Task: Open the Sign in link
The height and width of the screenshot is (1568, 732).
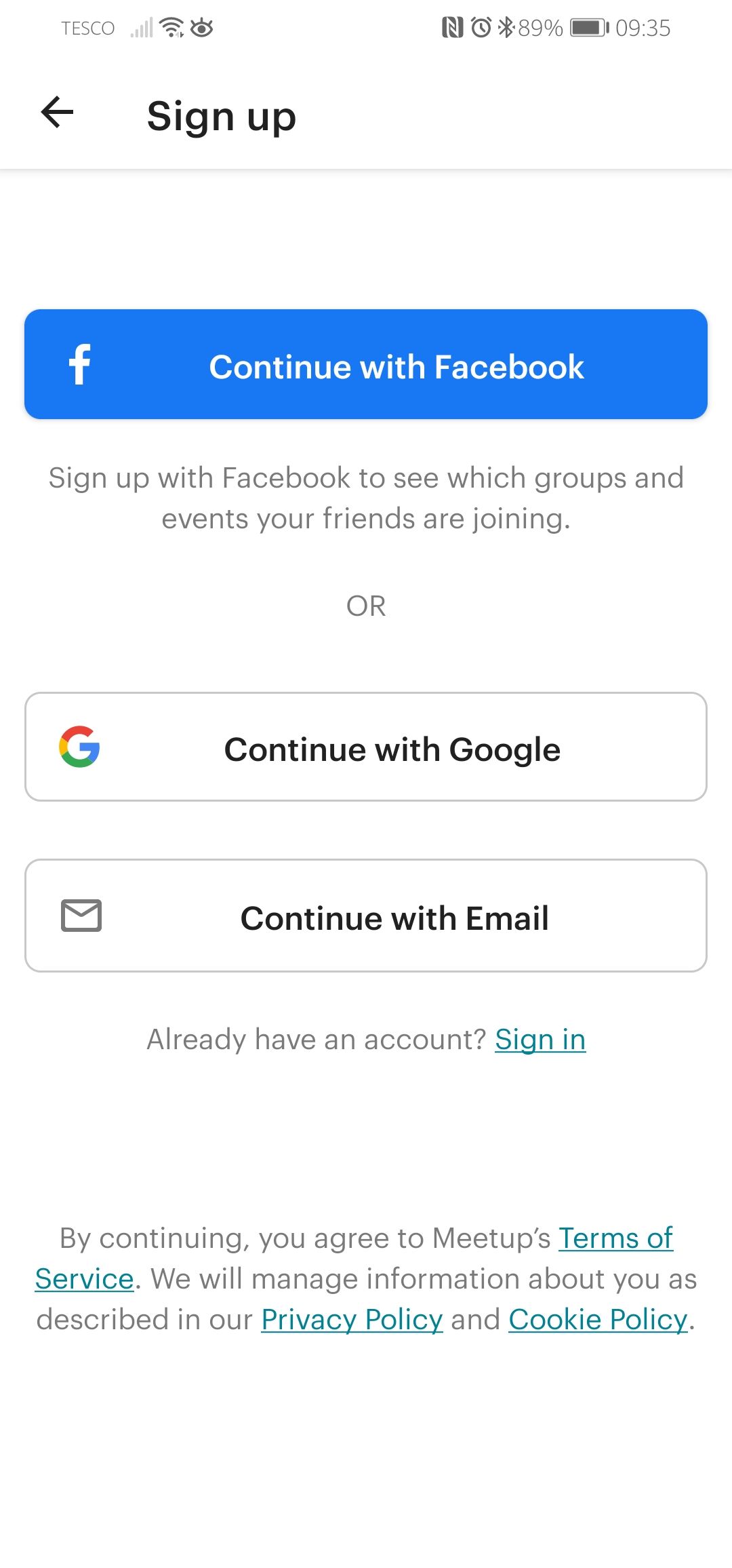Action: coord(540,1038)
